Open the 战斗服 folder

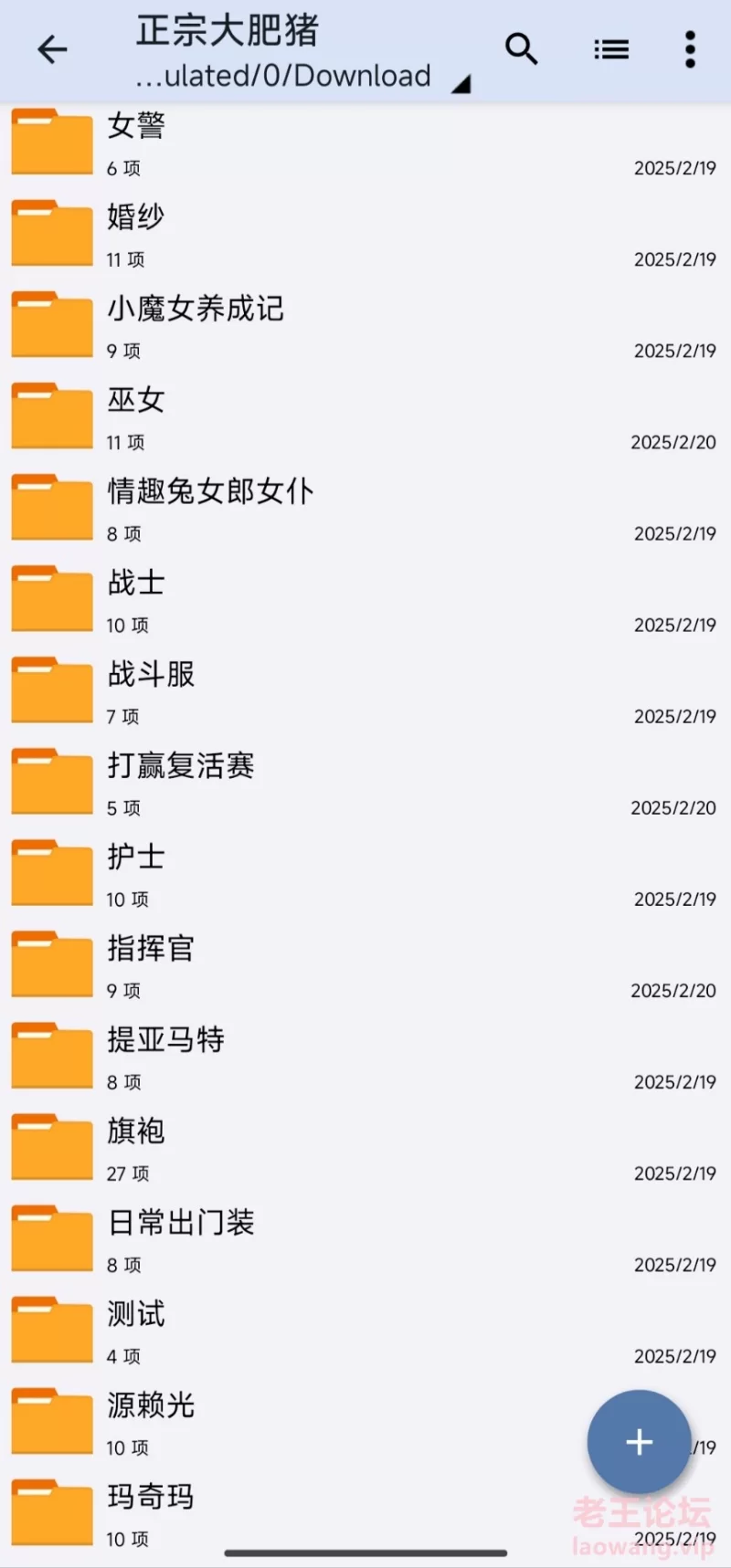pyautogui.click(x=365, y=691)
